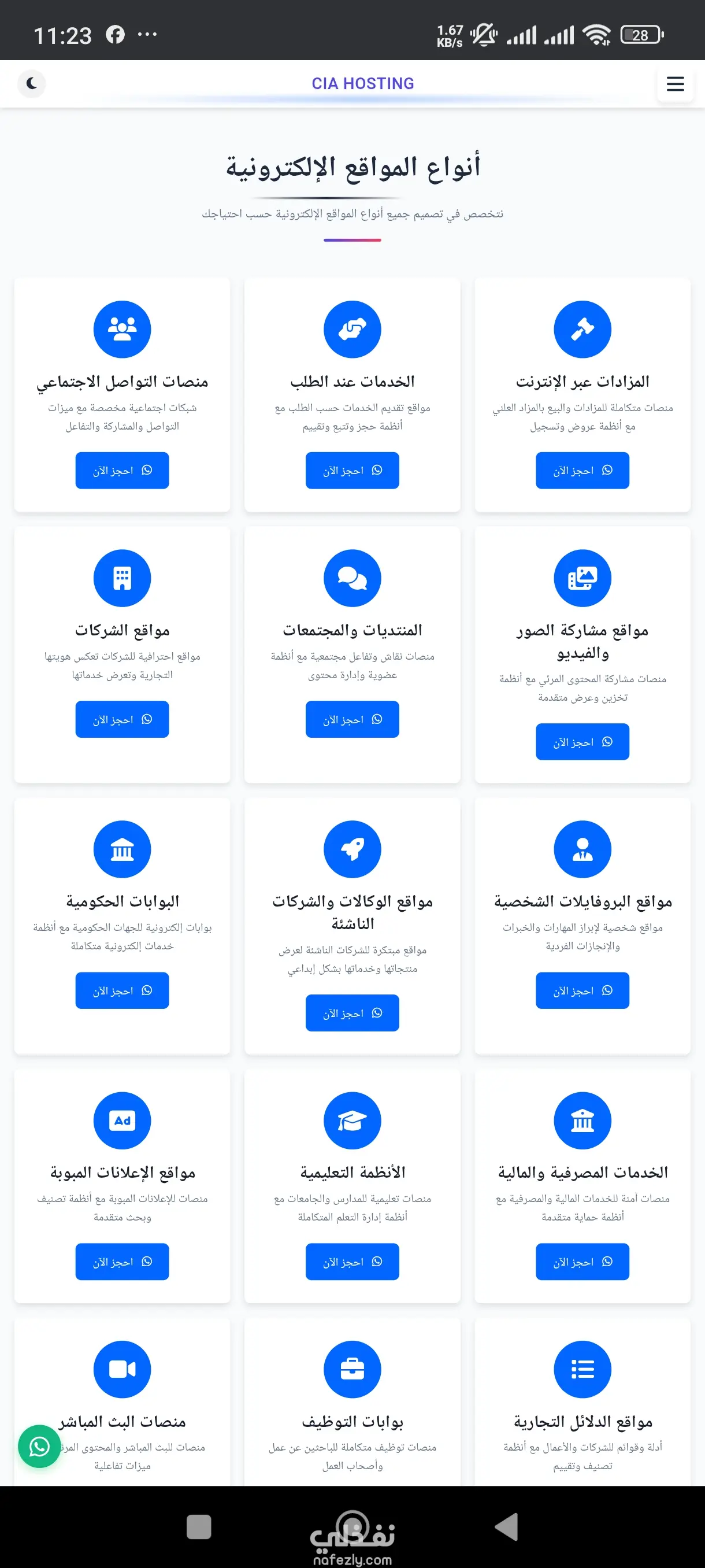Open the floating WhatsApp chat button
Viewport: 705px width, 1568px height.
(39, 1445)
